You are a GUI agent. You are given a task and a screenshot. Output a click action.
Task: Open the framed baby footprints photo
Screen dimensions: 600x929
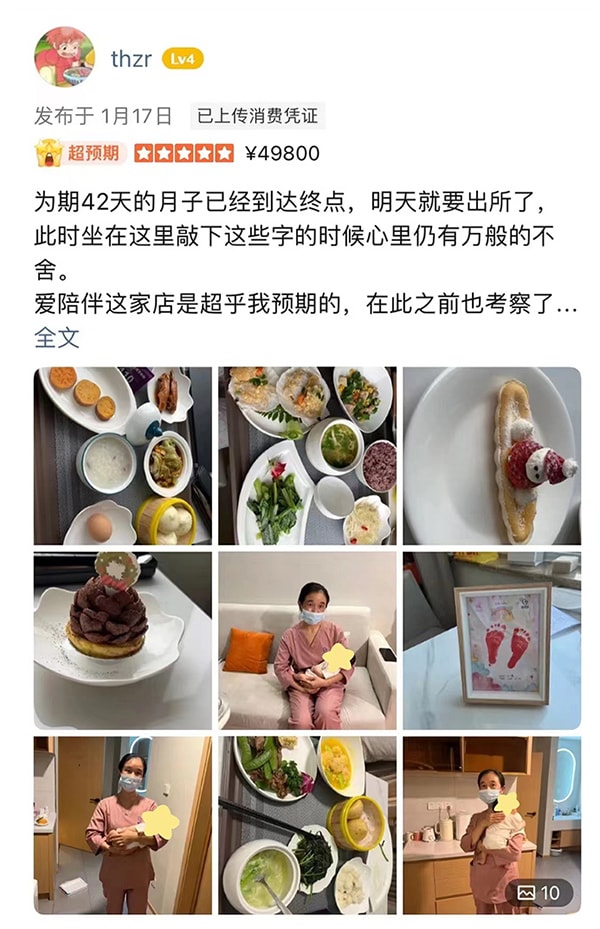(491, 640)
